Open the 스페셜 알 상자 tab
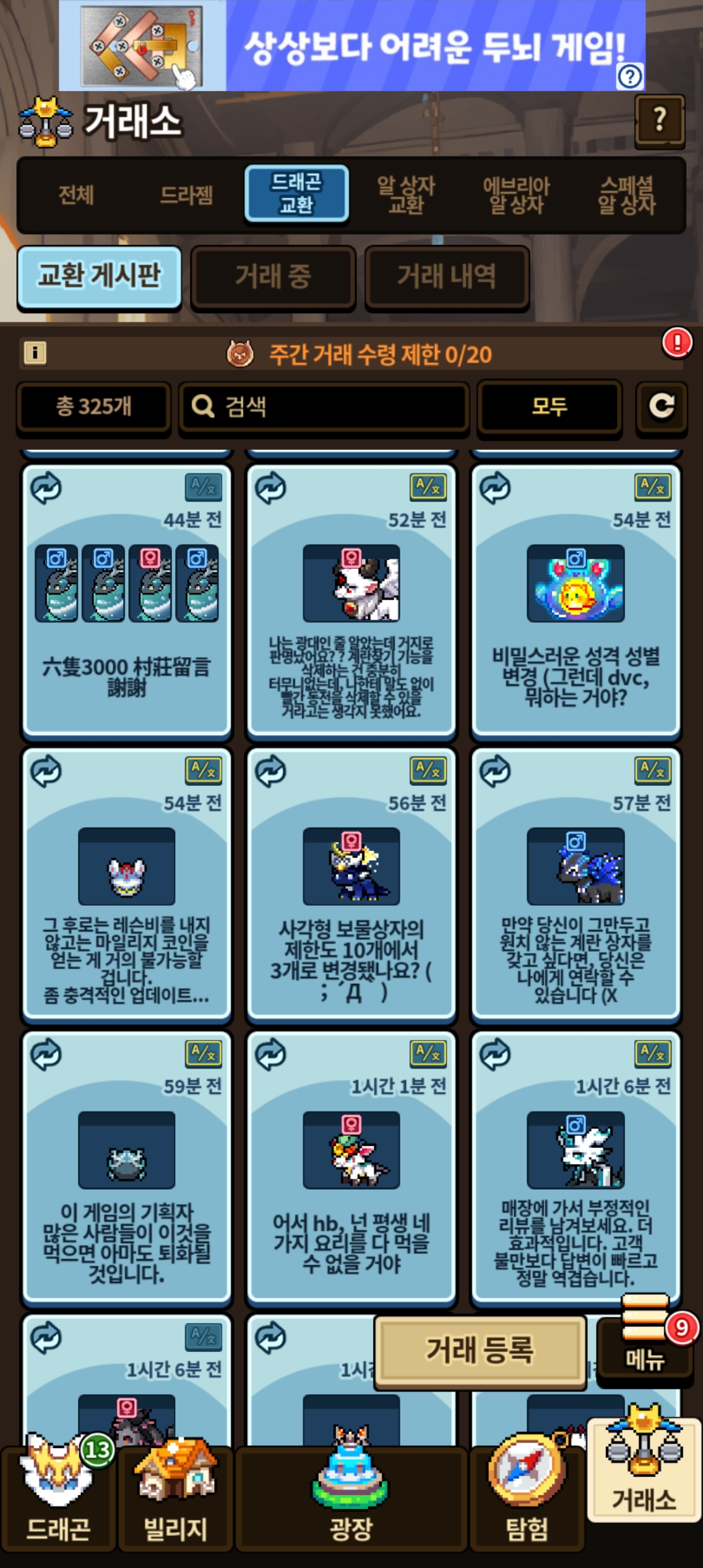Image resolution: width=703 pixels, height=1568 pixels. pyautogui.click(x=626, y=195)
